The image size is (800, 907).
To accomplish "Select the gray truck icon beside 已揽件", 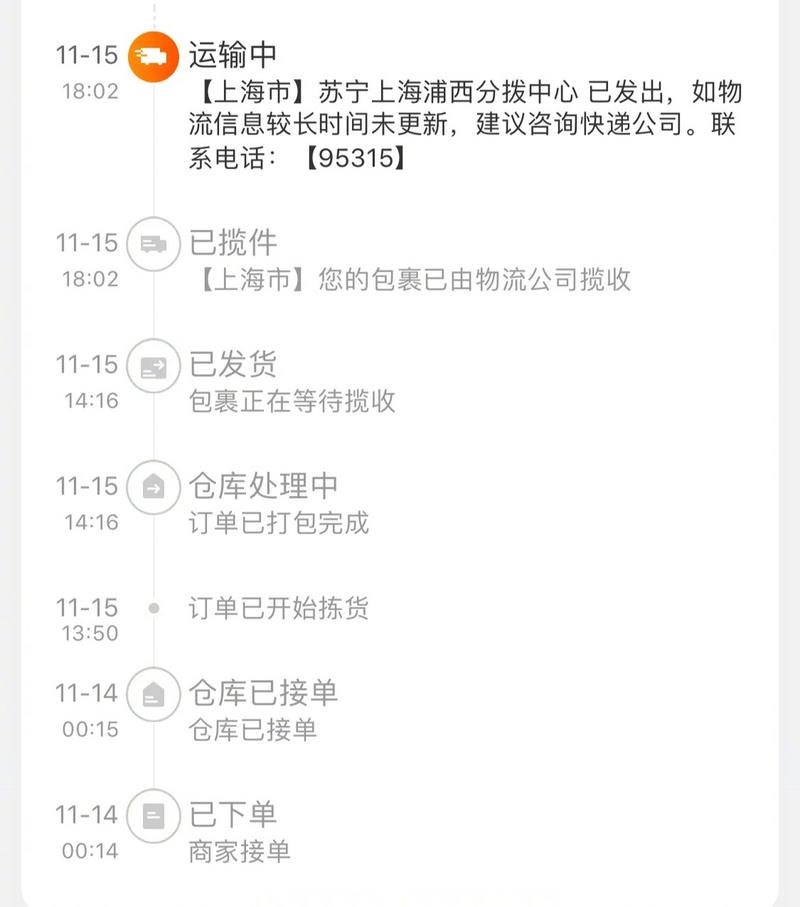I will [152, 242].
